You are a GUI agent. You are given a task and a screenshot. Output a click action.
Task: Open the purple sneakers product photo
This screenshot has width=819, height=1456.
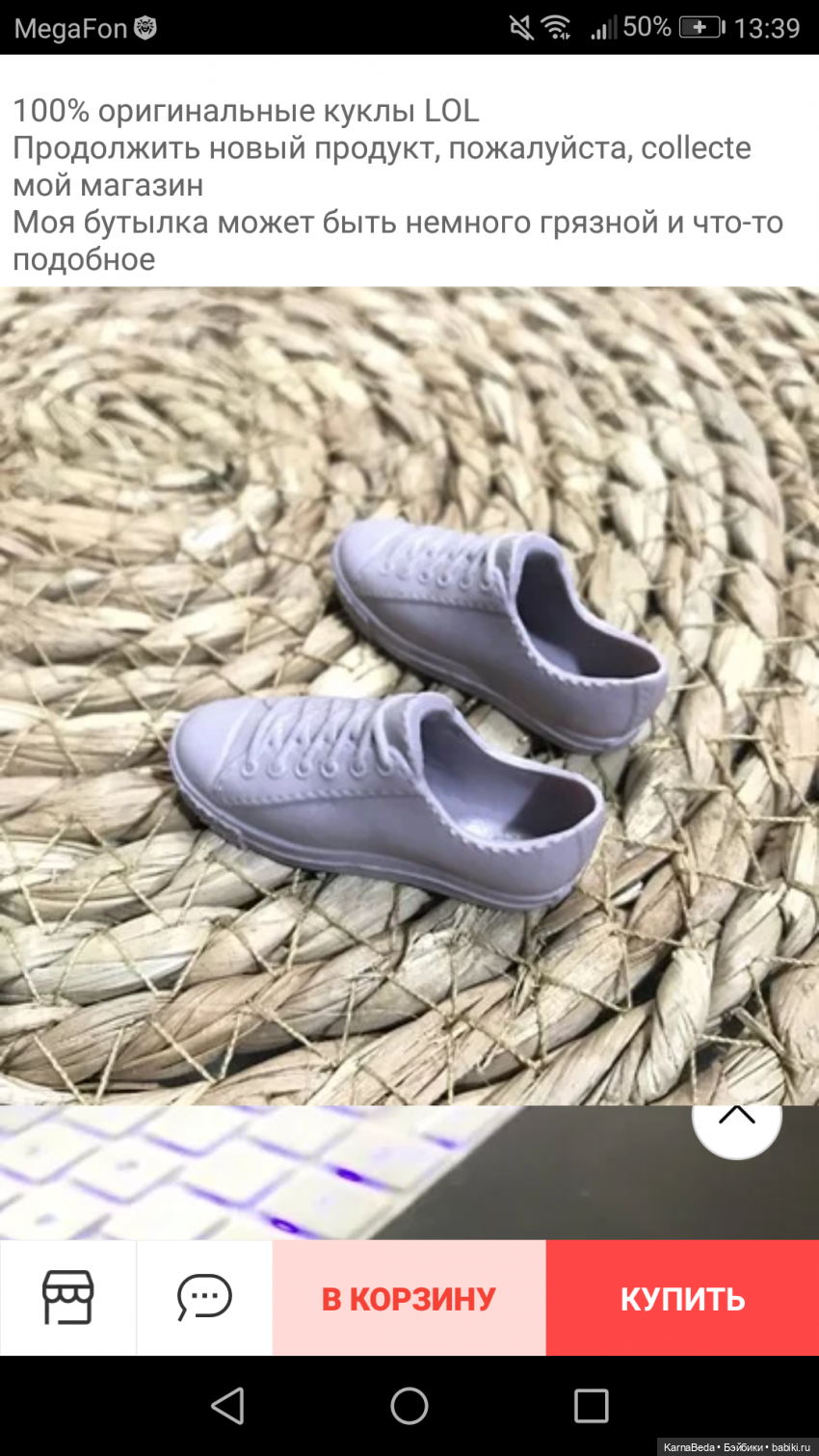(409, 696)
